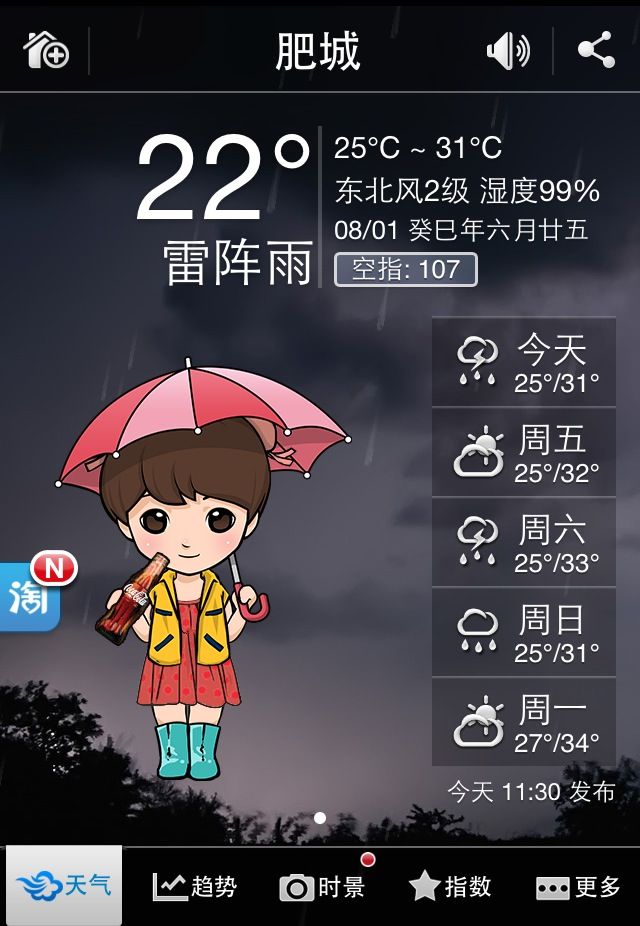Show the 周一 forecast details
This screenshot has height=926, width=640.
(x=524, y=723)
